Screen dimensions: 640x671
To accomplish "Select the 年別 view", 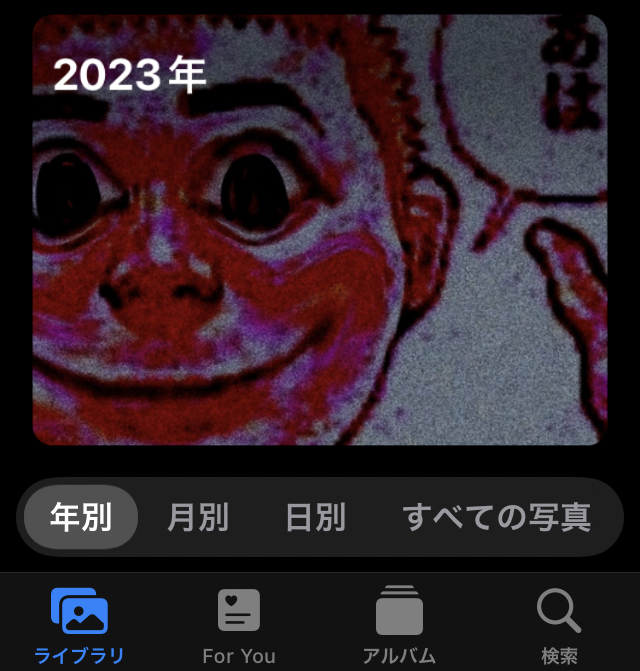I will (81, 517).
